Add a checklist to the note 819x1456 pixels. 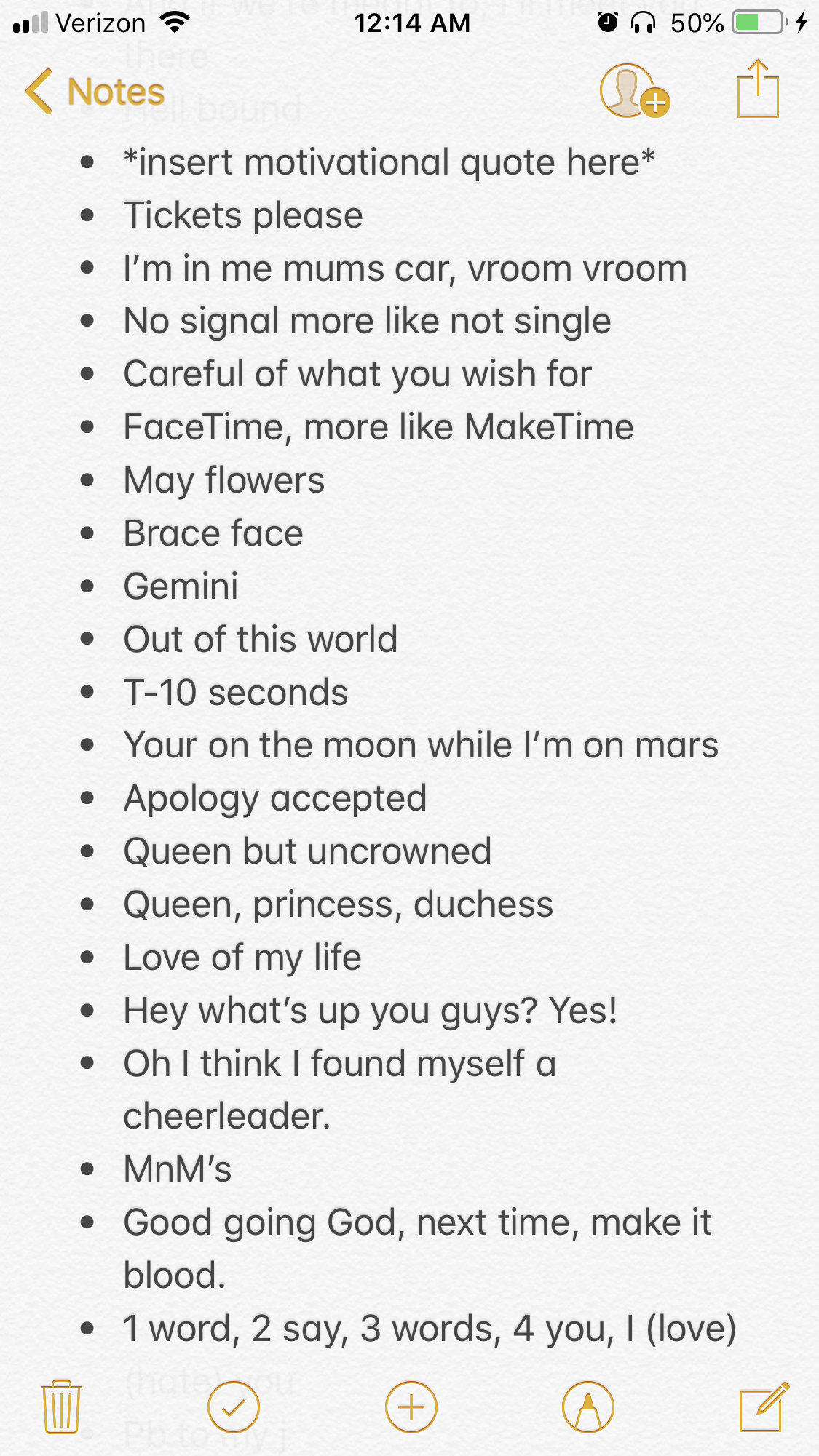[234, 1407]
